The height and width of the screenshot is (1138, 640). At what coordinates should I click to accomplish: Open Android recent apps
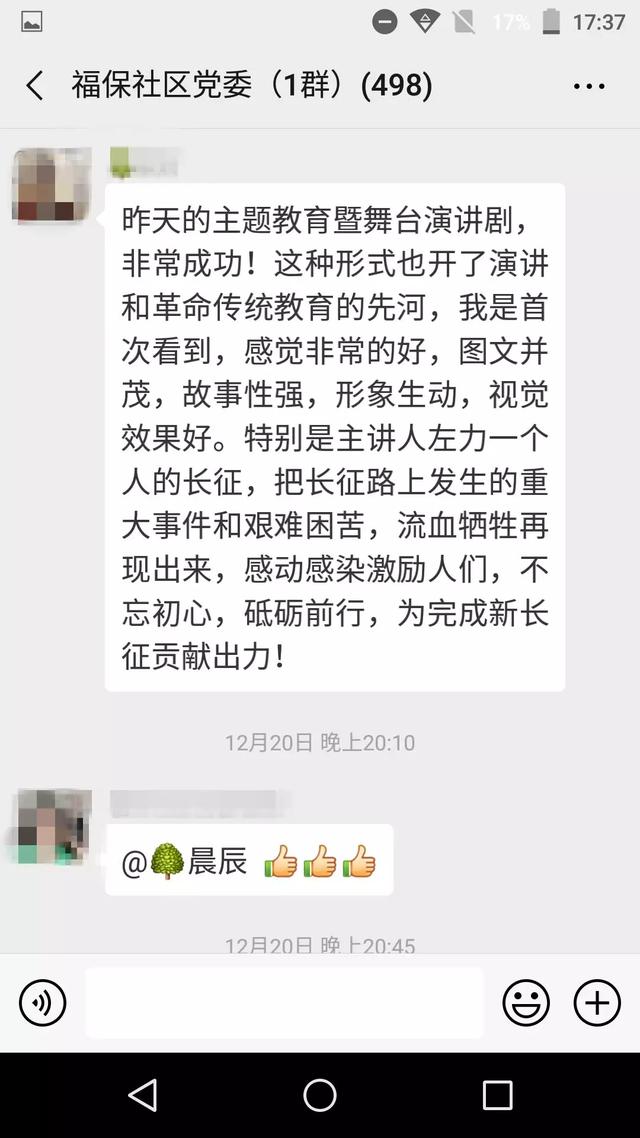(497, 1095)
